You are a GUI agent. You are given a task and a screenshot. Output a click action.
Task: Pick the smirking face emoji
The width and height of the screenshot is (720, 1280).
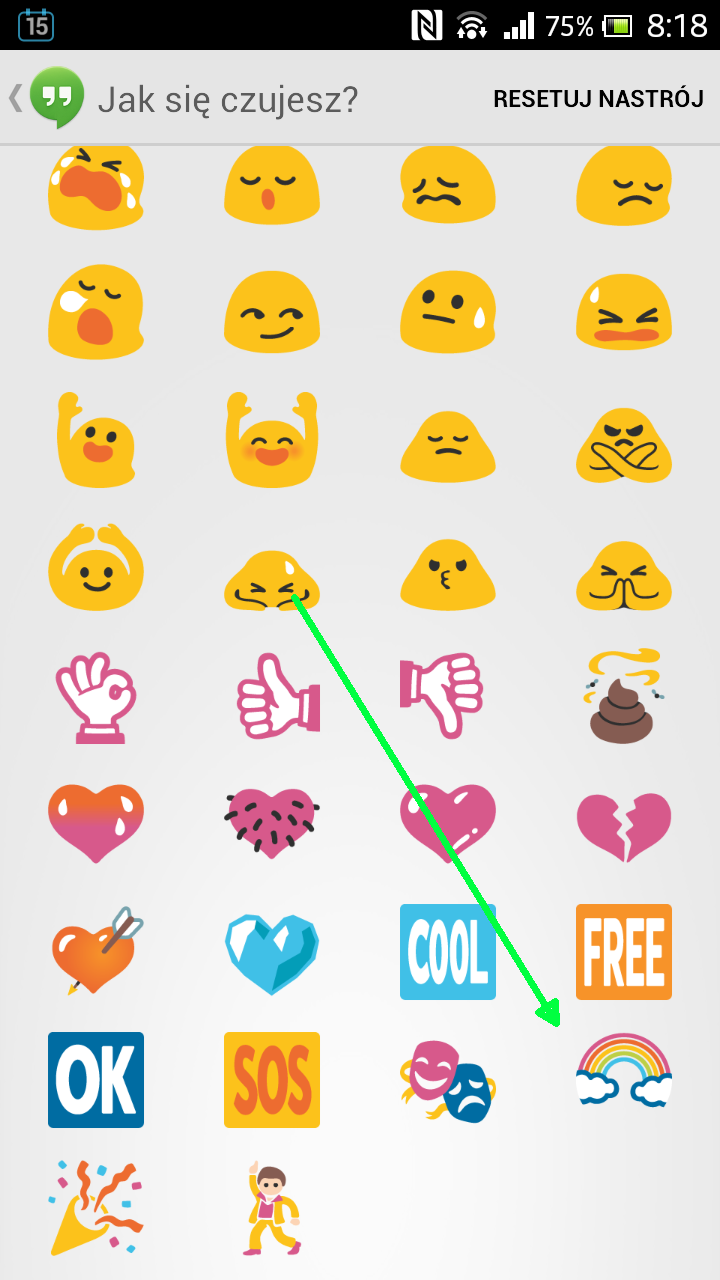click(272, 312)
